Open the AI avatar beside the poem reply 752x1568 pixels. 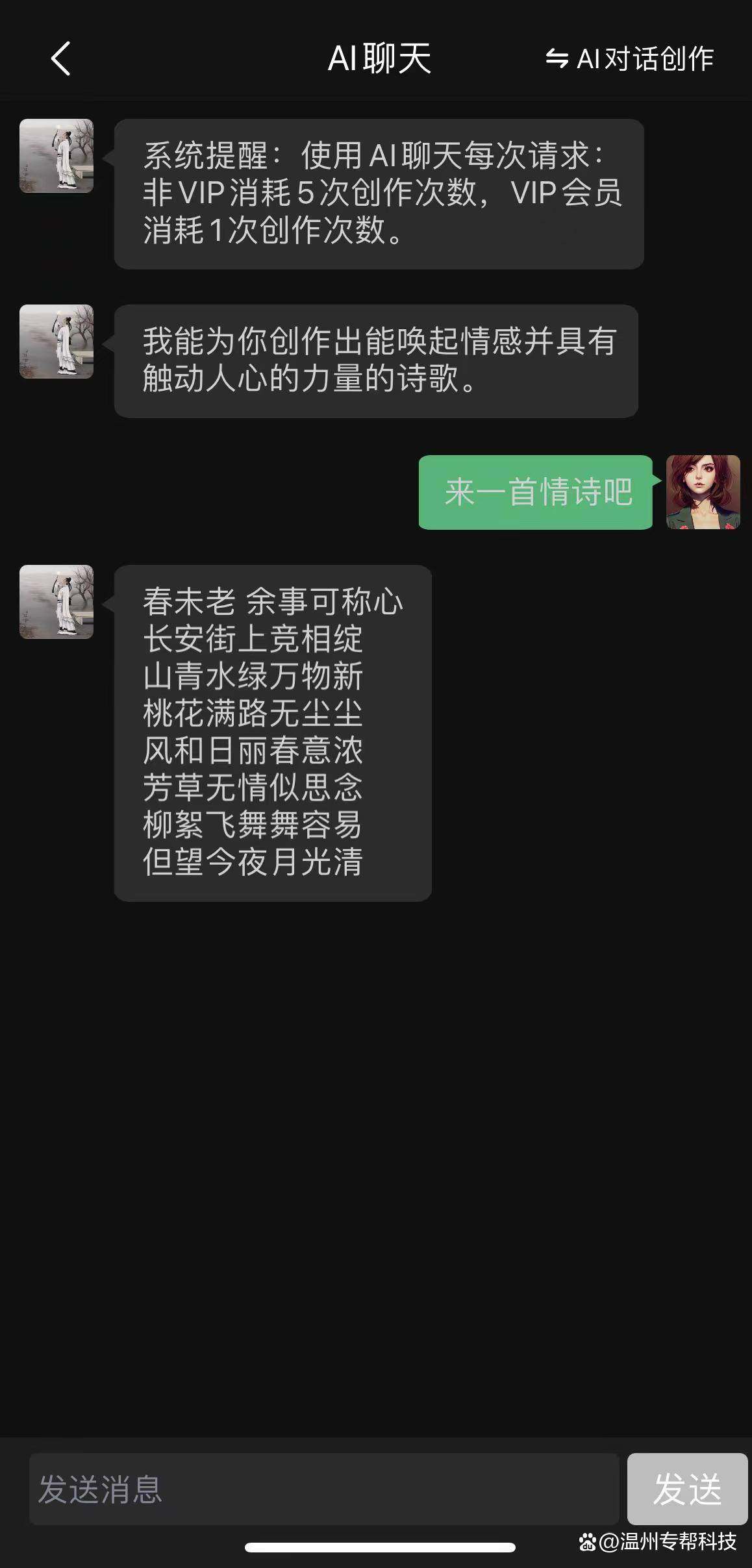point(56,602)
